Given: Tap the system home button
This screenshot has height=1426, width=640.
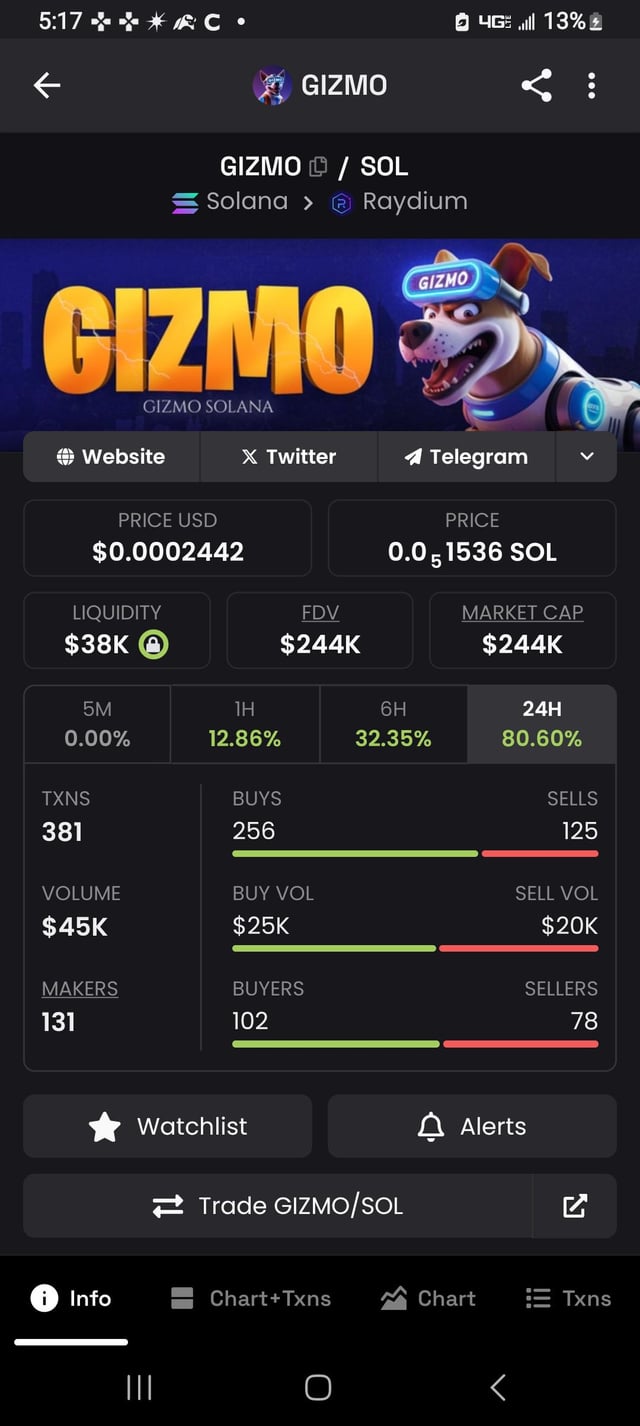Looking at the screenshot, I should 318,1386.
